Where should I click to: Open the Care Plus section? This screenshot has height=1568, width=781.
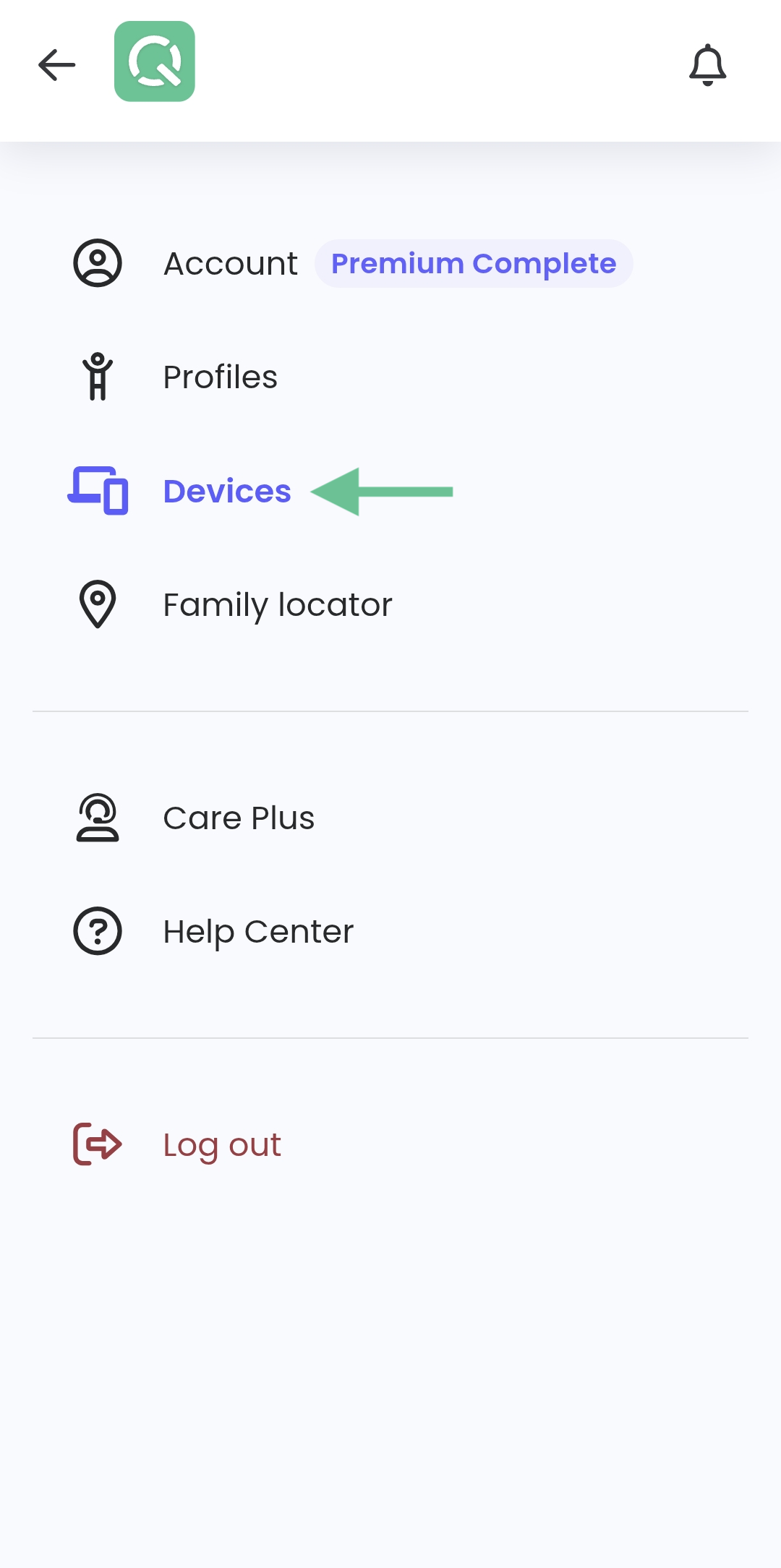click(238, 818)
